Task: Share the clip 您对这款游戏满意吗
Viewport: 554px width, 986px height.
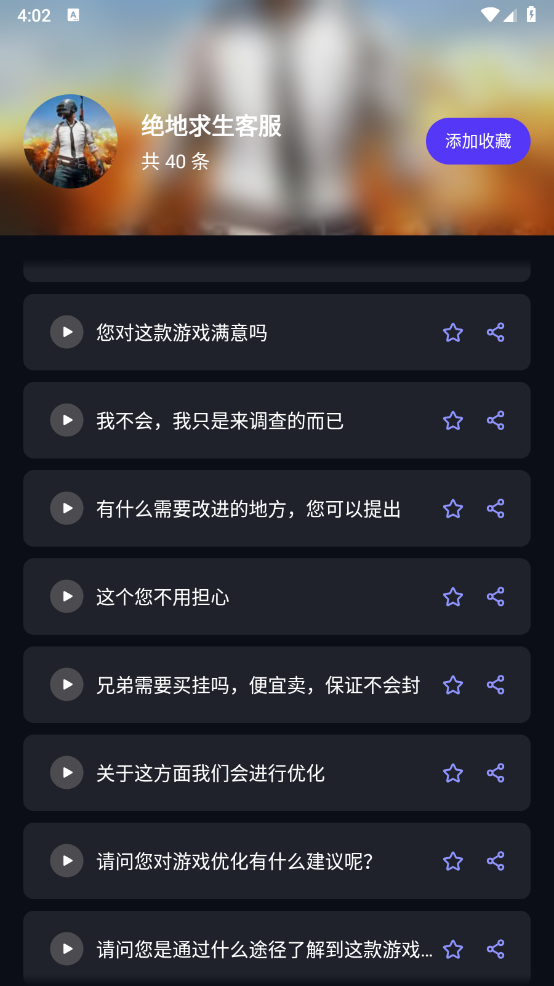Action: click(496, 332)
